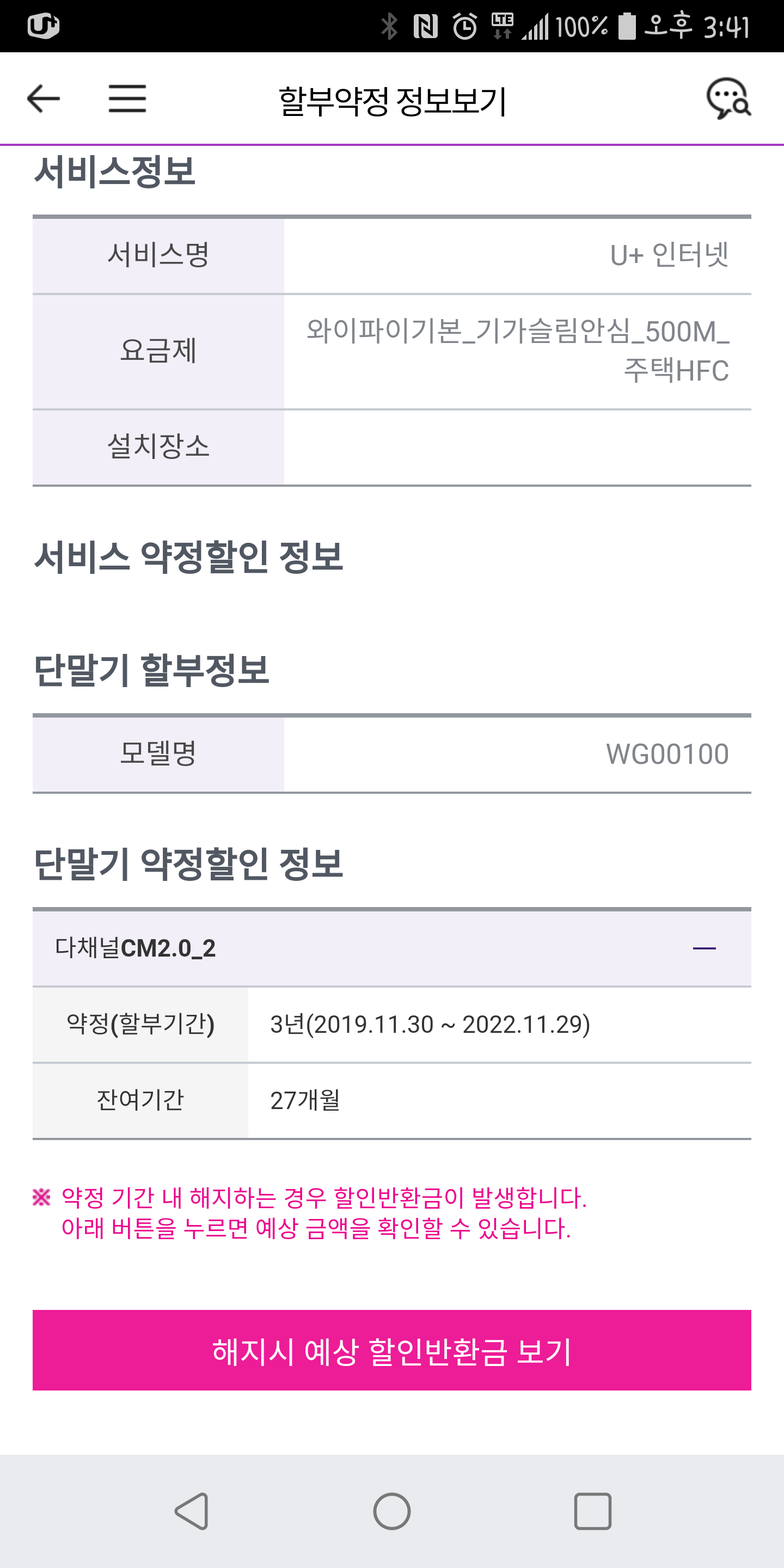Tap 해지시 예상 할인반환금 보기 button
This screenshot has height=1568, width=784.
392,1350
